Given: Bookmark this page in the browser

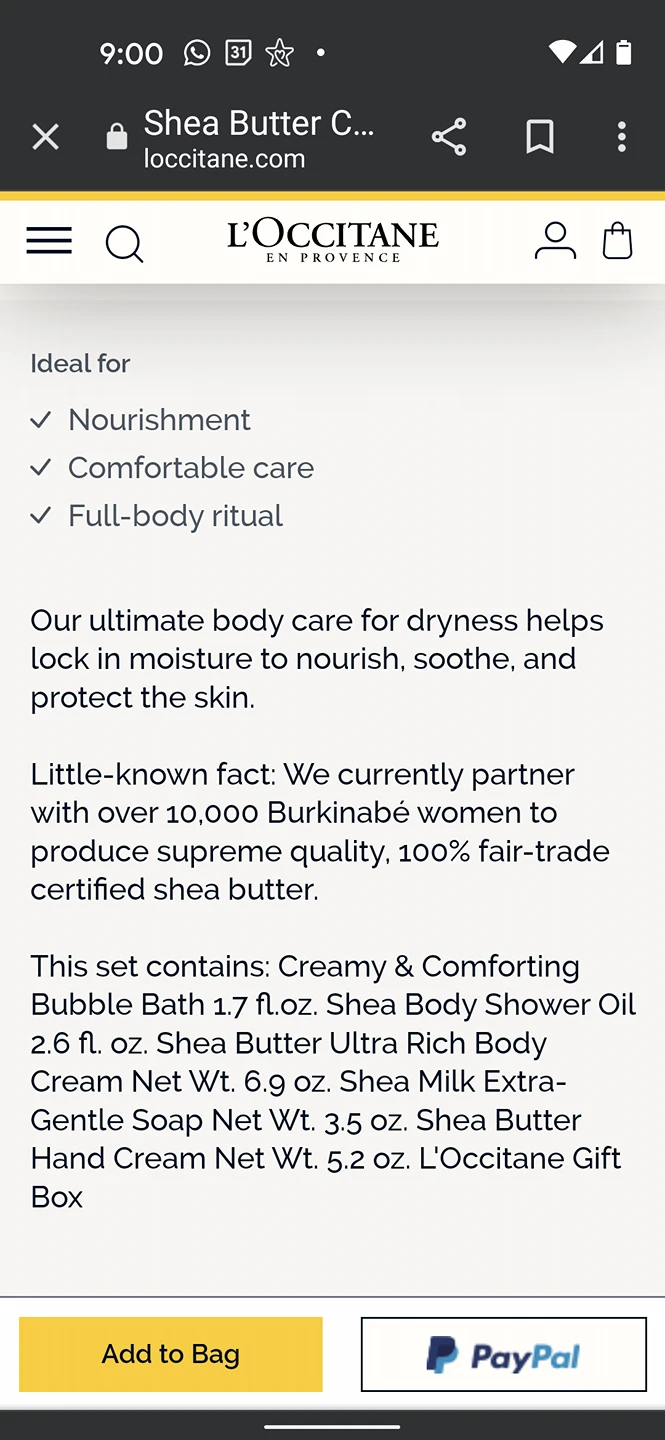Looking at the screenshot, I should [540, 137].
